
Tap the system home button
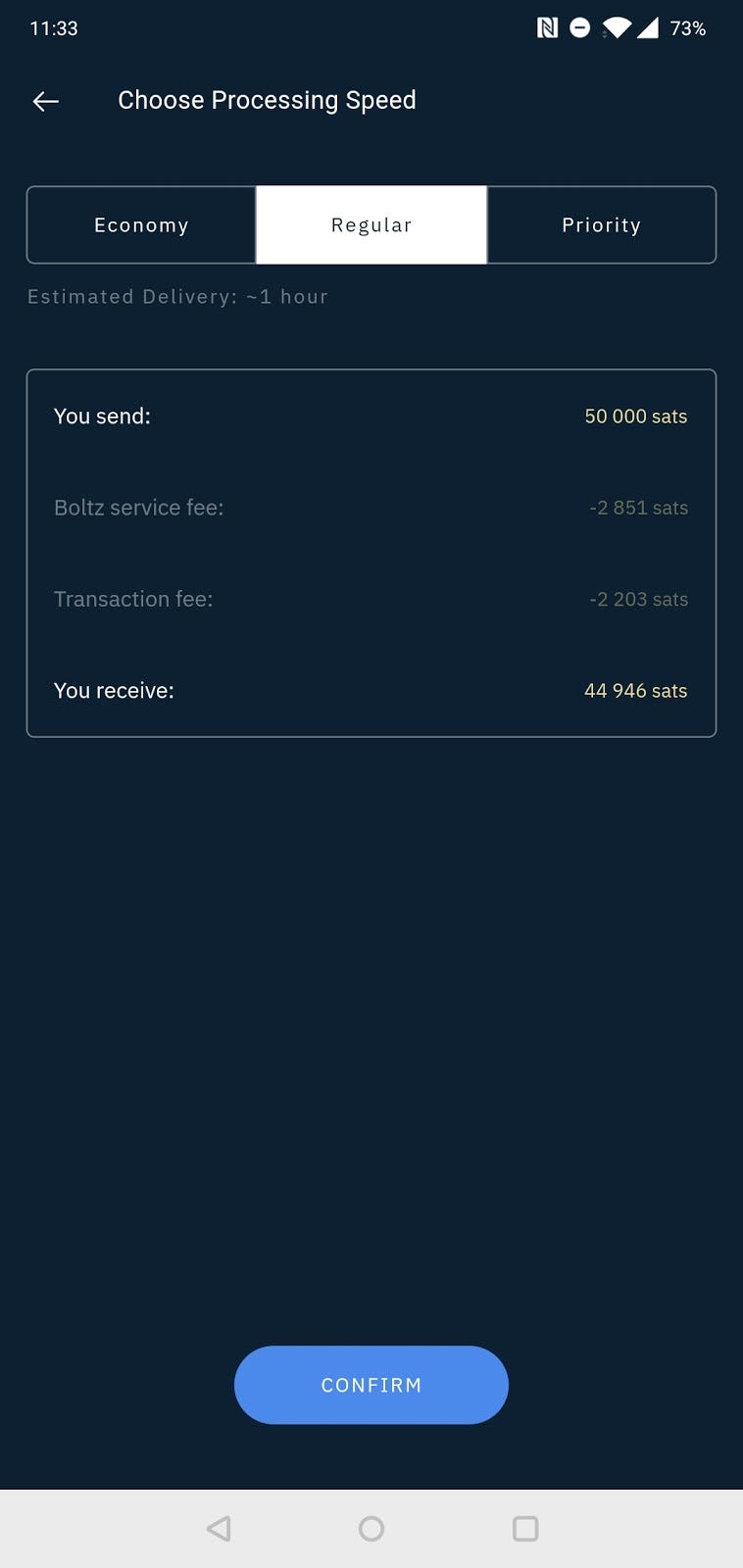point(371,1529)
